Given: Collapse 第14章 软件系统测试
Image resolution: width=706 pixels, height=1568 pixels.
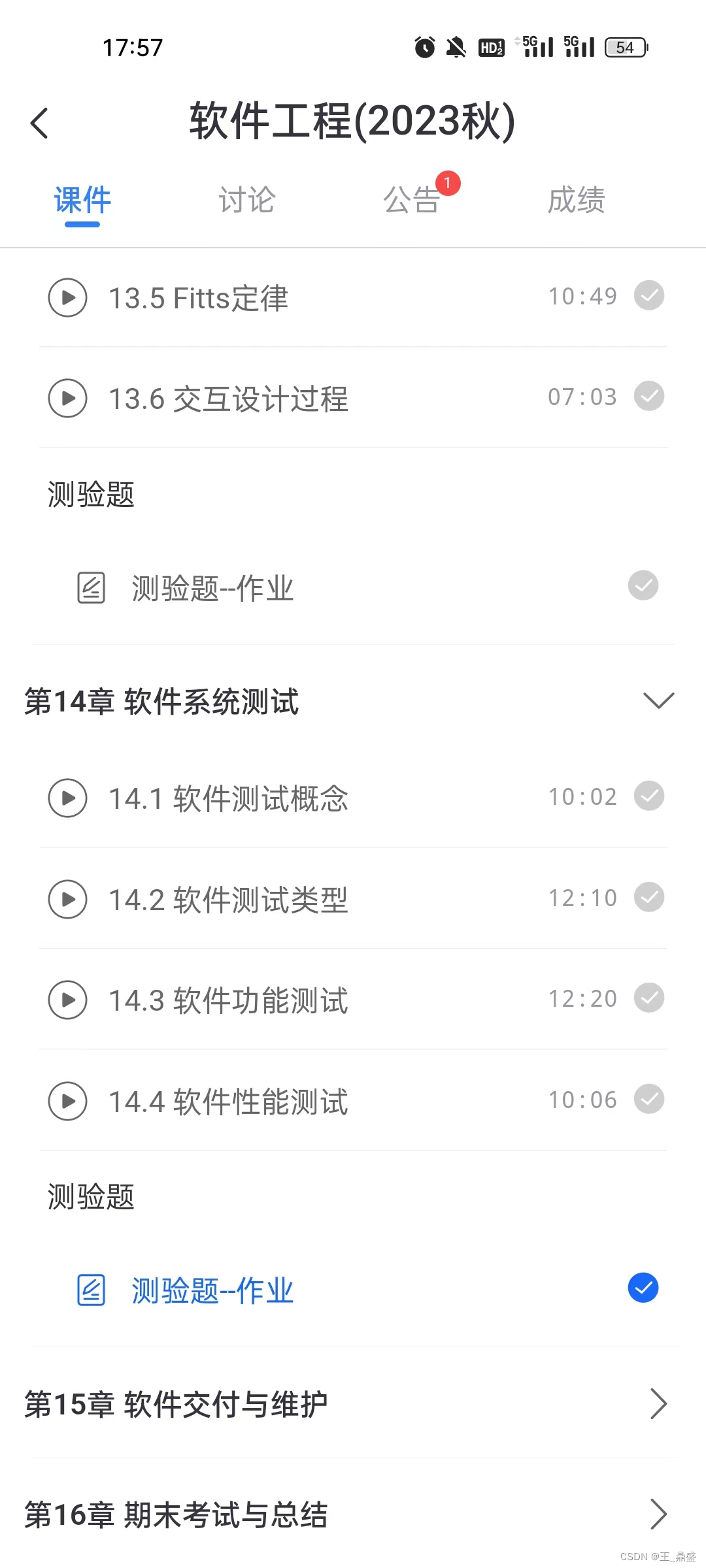Looking at the screenshot, I should pyautogui.click(x=658, y=700).
